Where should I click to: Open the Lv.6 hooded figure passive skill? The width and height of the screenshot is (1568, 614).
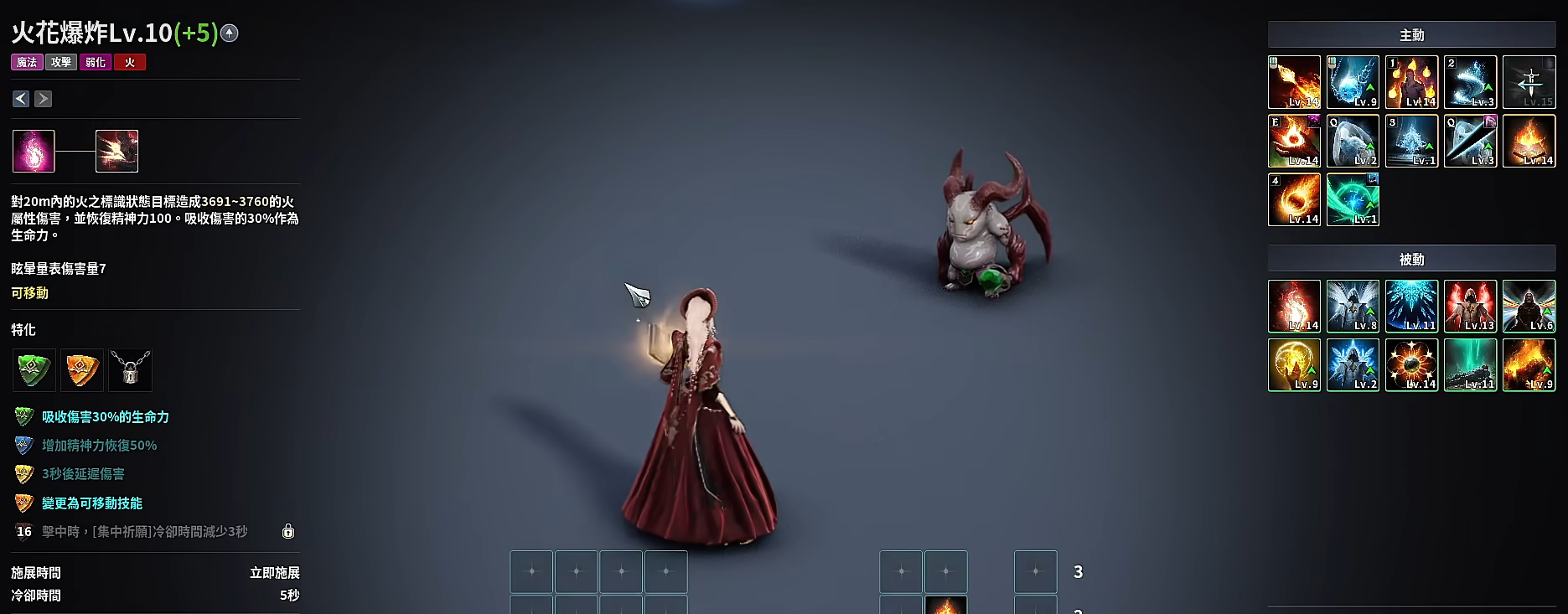pyautogui.click(x=1529, y=306)
